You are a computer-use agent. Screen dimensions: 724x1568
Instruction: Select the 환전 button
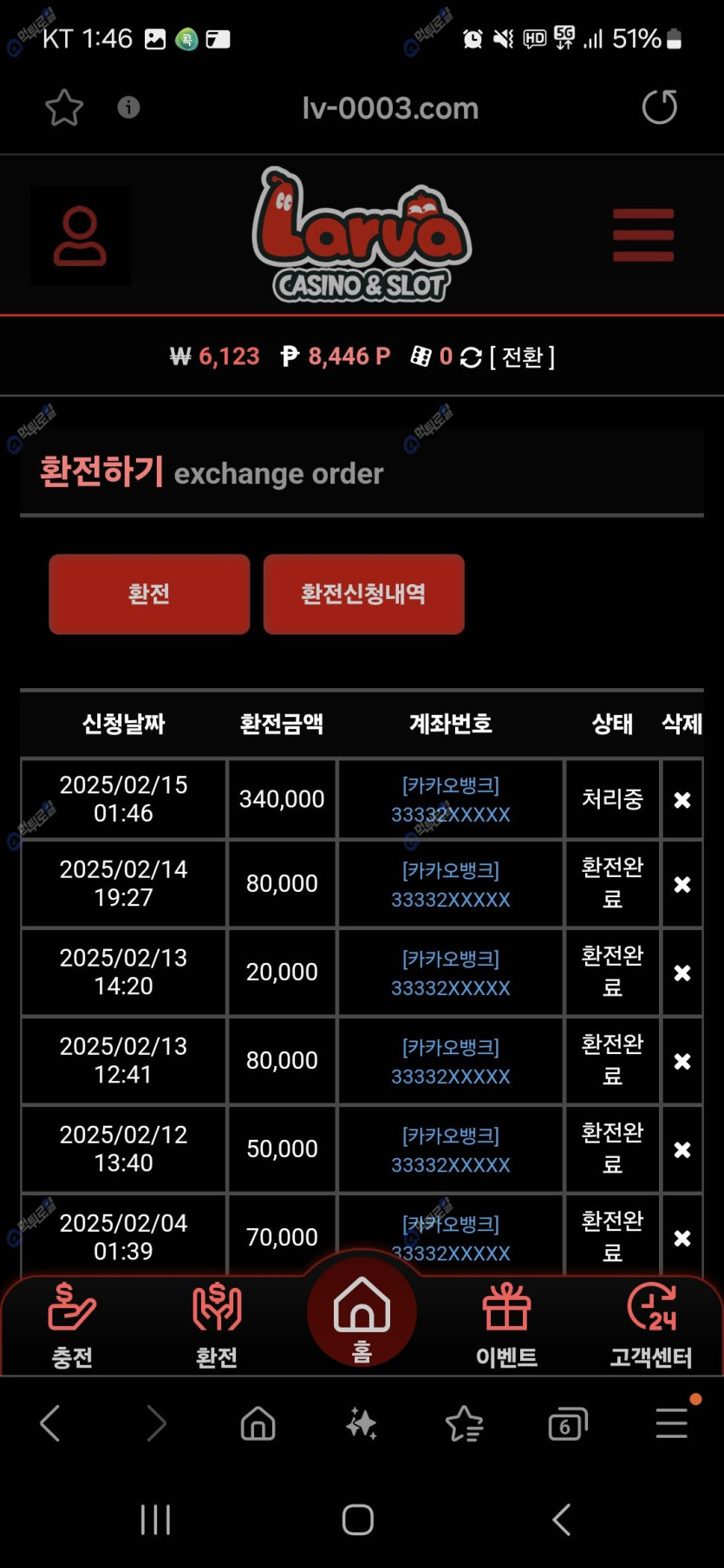click(x=149, y=594)
